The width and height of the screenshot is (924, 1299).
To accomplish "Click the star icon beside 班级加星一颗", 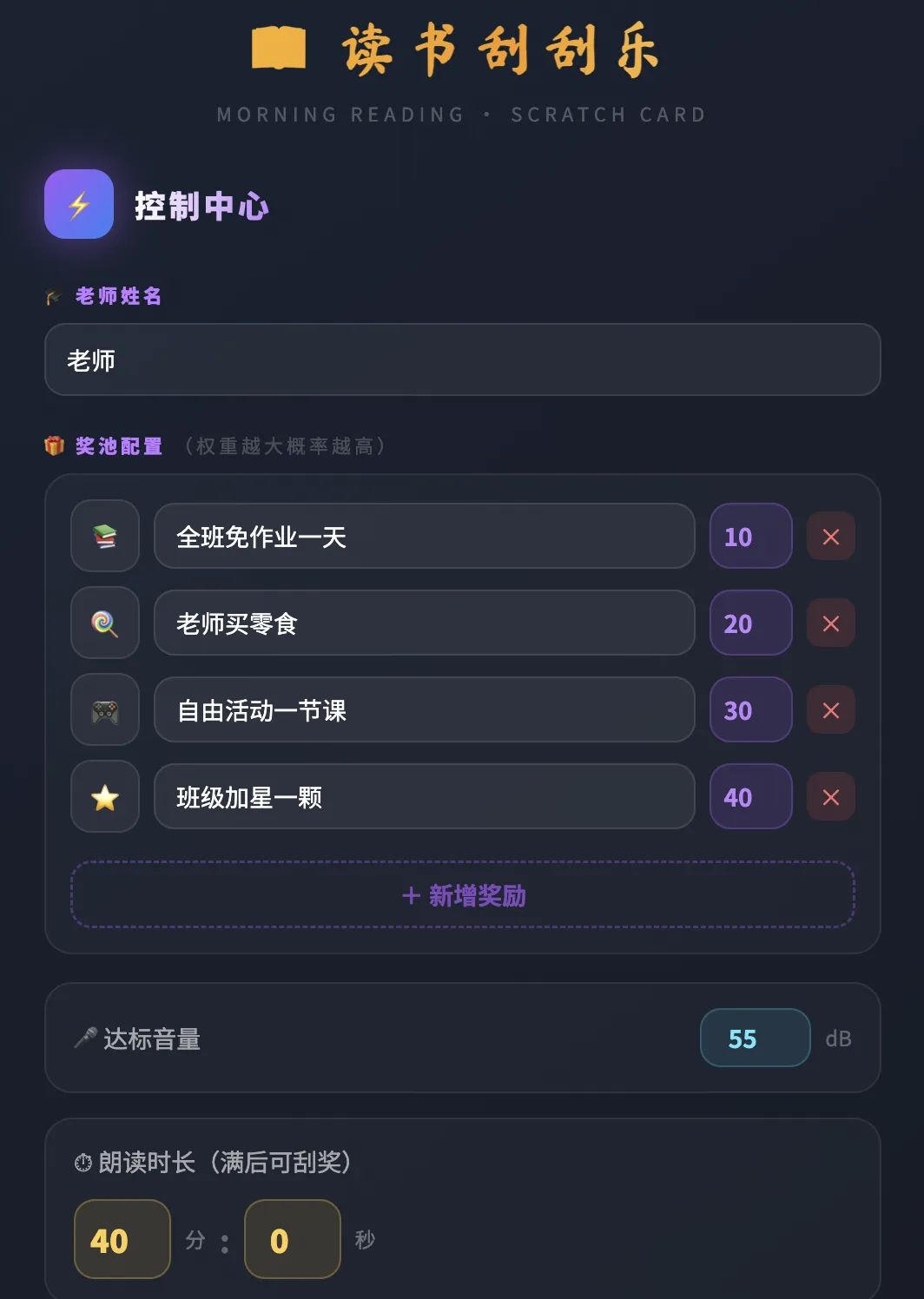I will (x=104, y=797).
